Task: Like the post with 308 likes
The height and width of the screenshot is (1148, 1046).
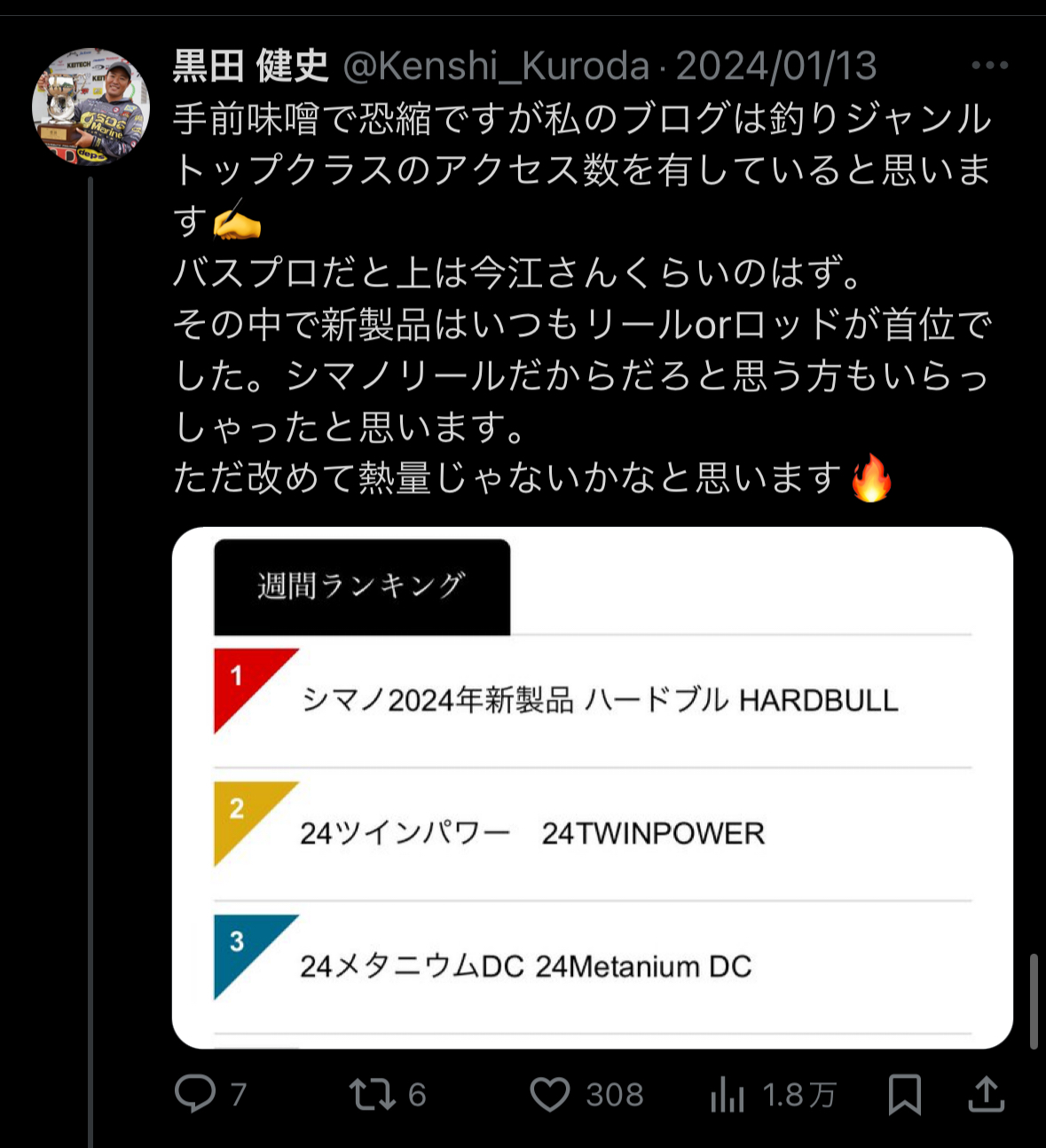Action: (x=550, y=1094)
